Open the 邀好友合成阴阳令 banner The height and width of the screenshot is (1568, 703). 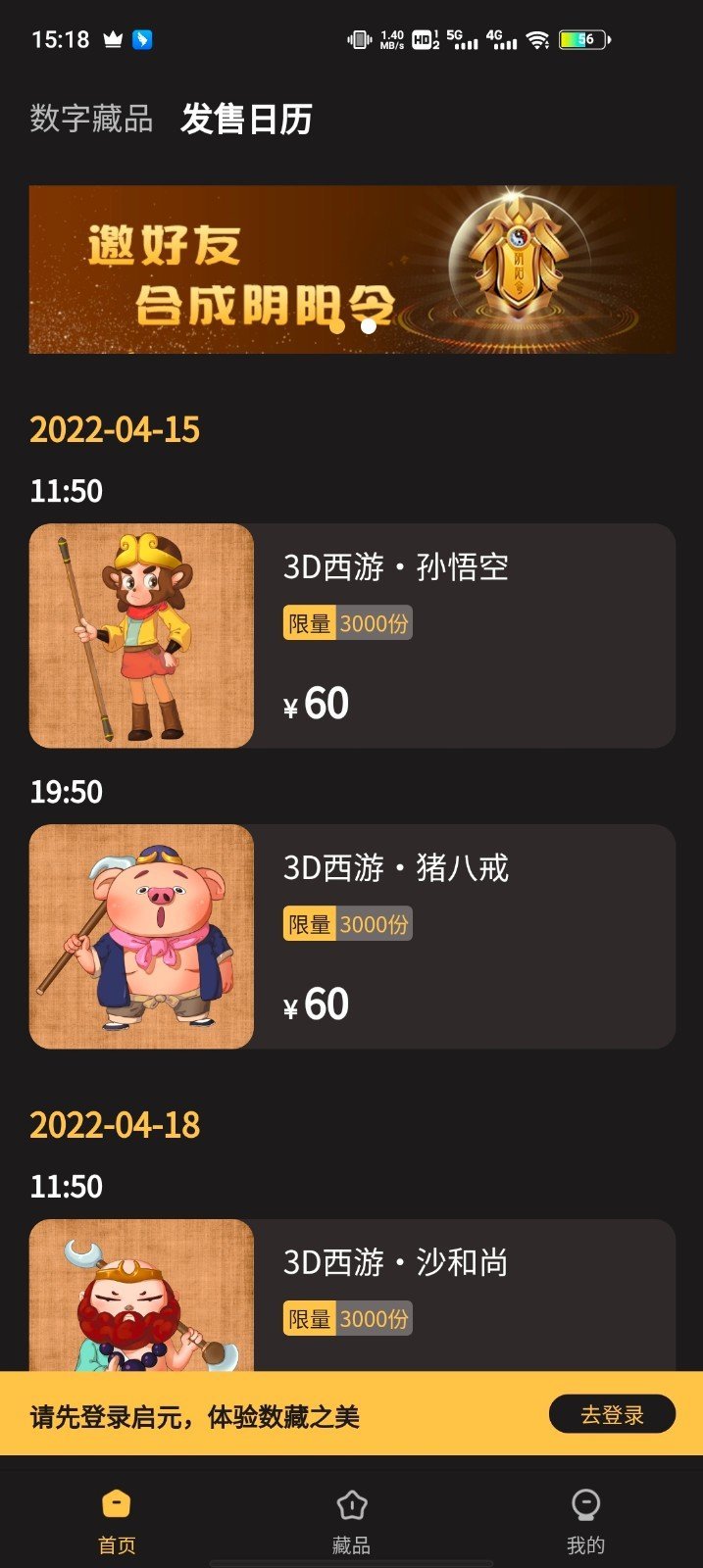351,269
